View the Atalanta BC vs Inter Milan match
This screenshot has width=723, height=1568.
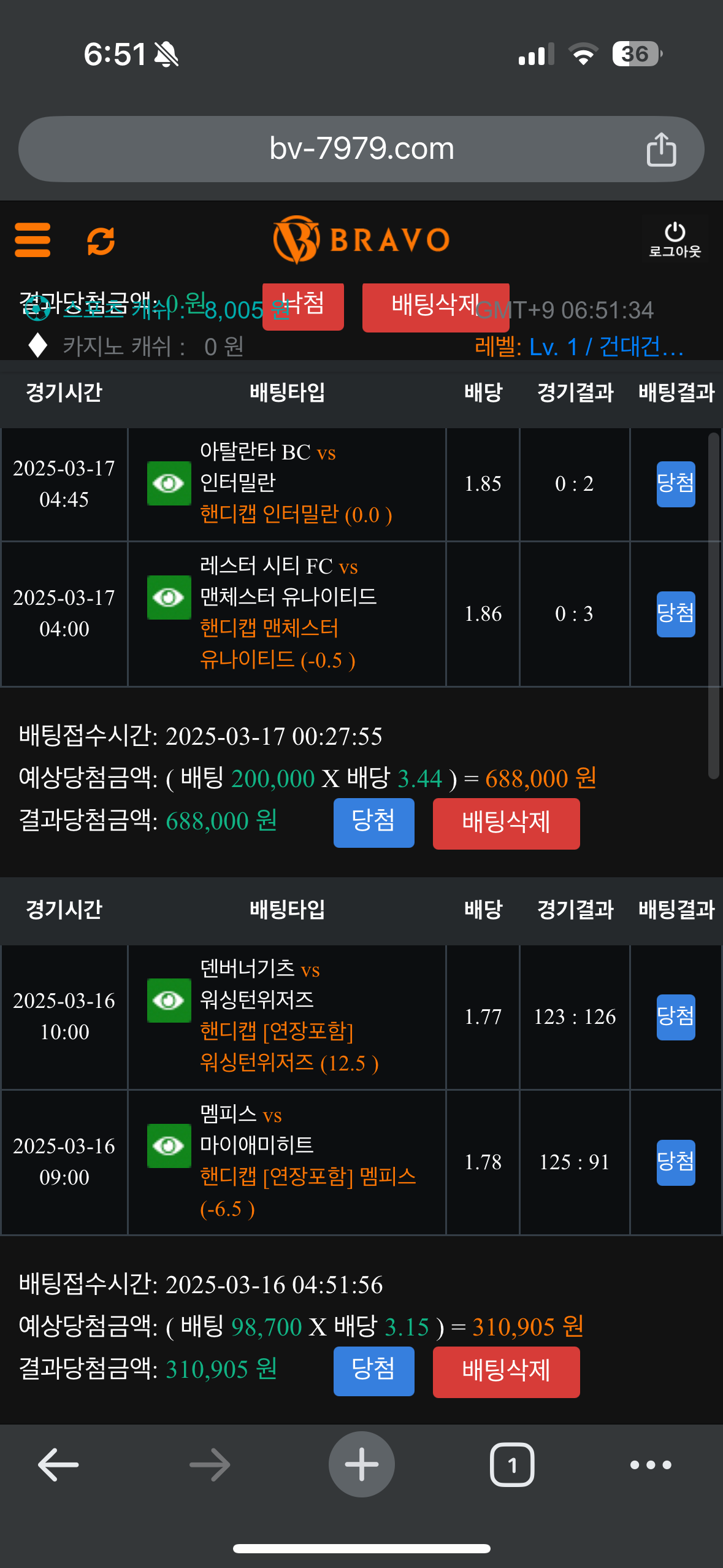pyautogui.click(x=169, y=483)
